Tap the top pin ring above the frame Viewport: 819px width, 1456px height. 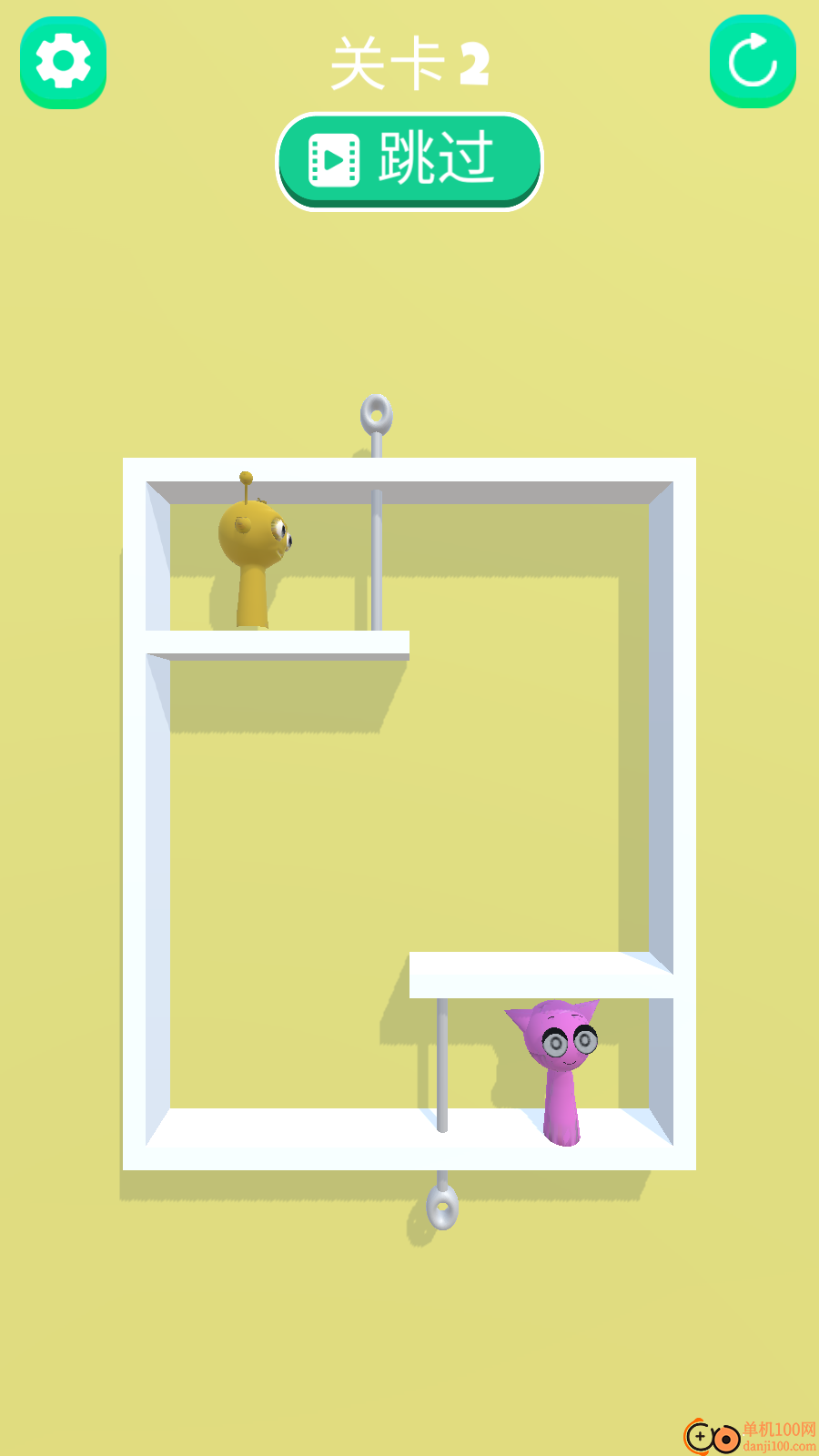pos(376,415)
